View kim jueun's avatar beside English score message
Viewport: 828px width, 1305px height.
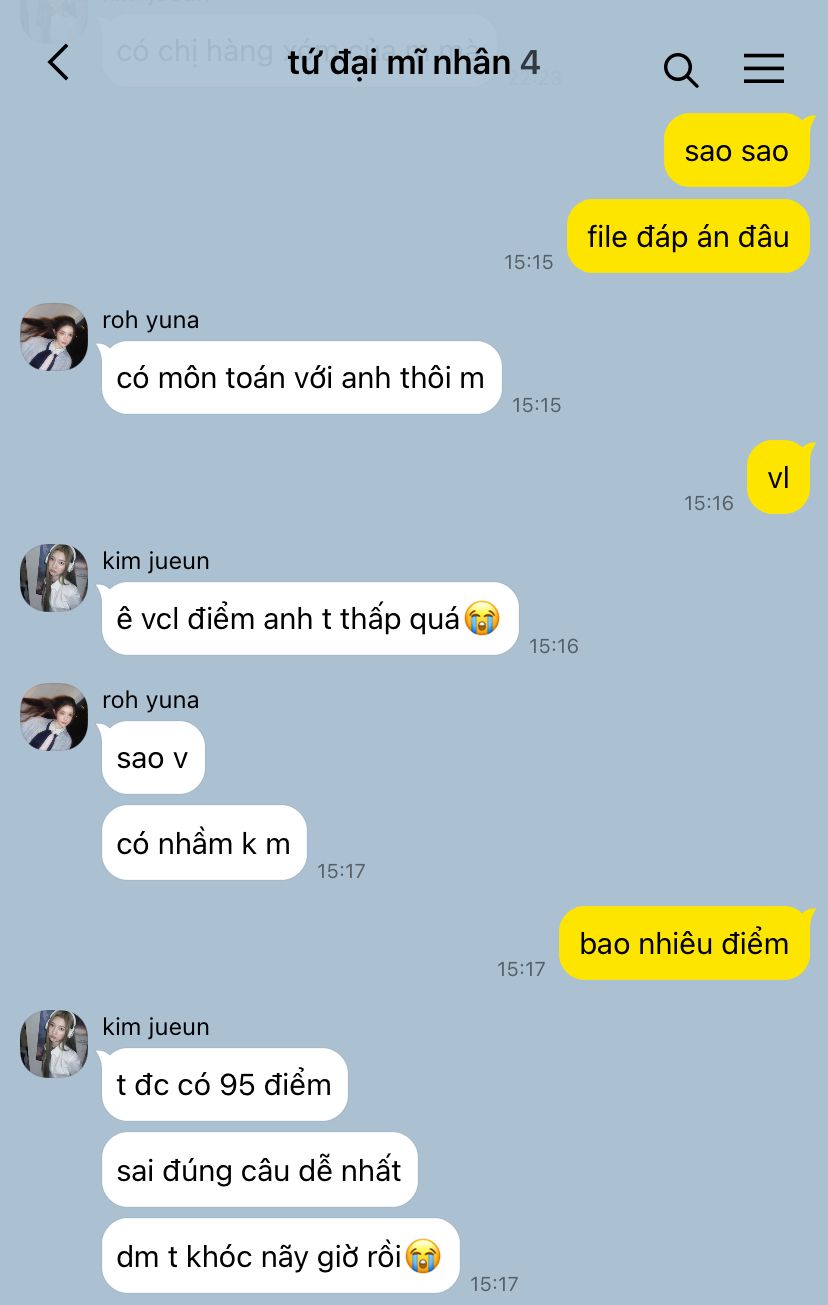point(54,578)
